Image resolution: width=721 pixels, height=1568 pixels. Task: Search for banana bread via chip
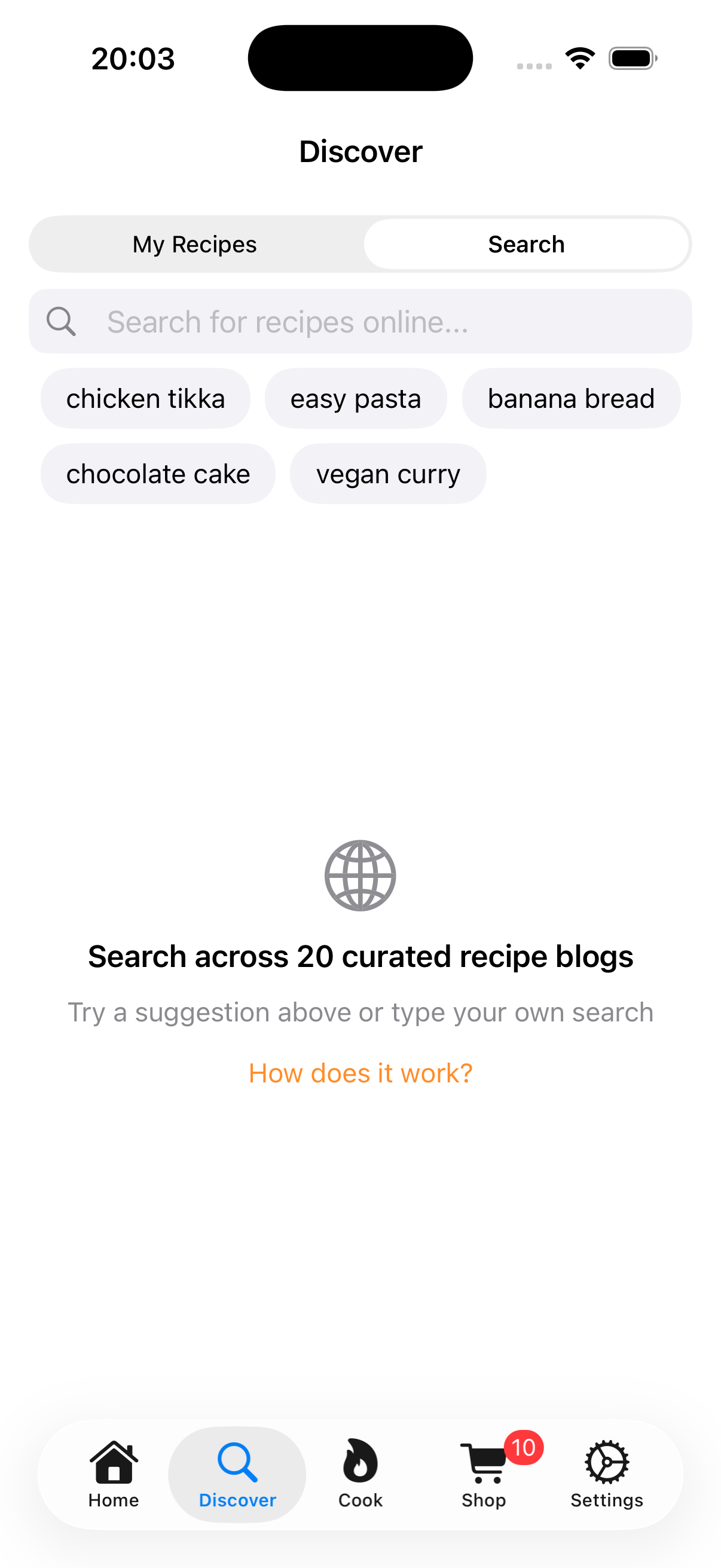571,399
